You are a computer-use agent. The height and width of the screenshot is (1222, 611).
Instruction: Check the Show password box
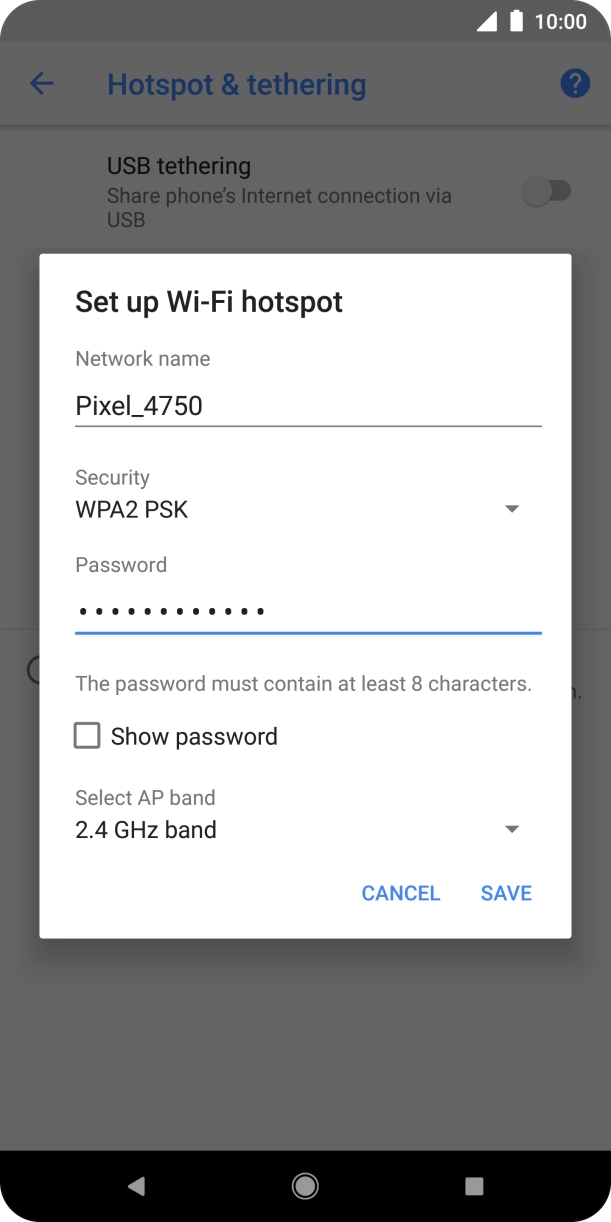pyautogui.click(x=88, y=737)
